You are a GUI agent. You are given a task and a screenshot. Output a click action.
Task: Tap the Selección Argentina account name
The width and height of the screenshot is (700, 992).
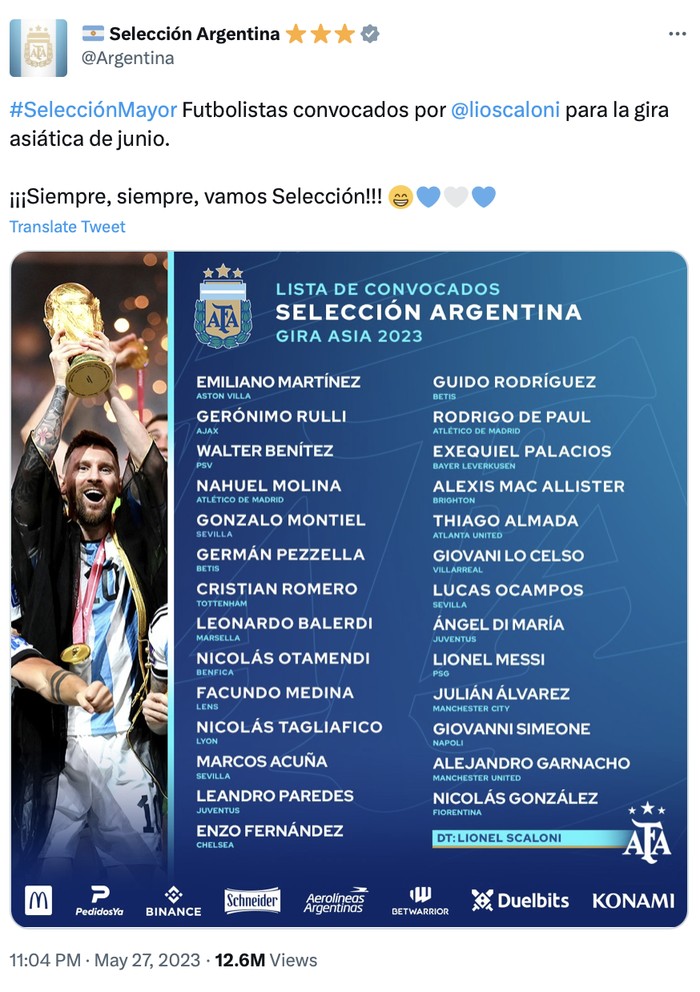194,34
